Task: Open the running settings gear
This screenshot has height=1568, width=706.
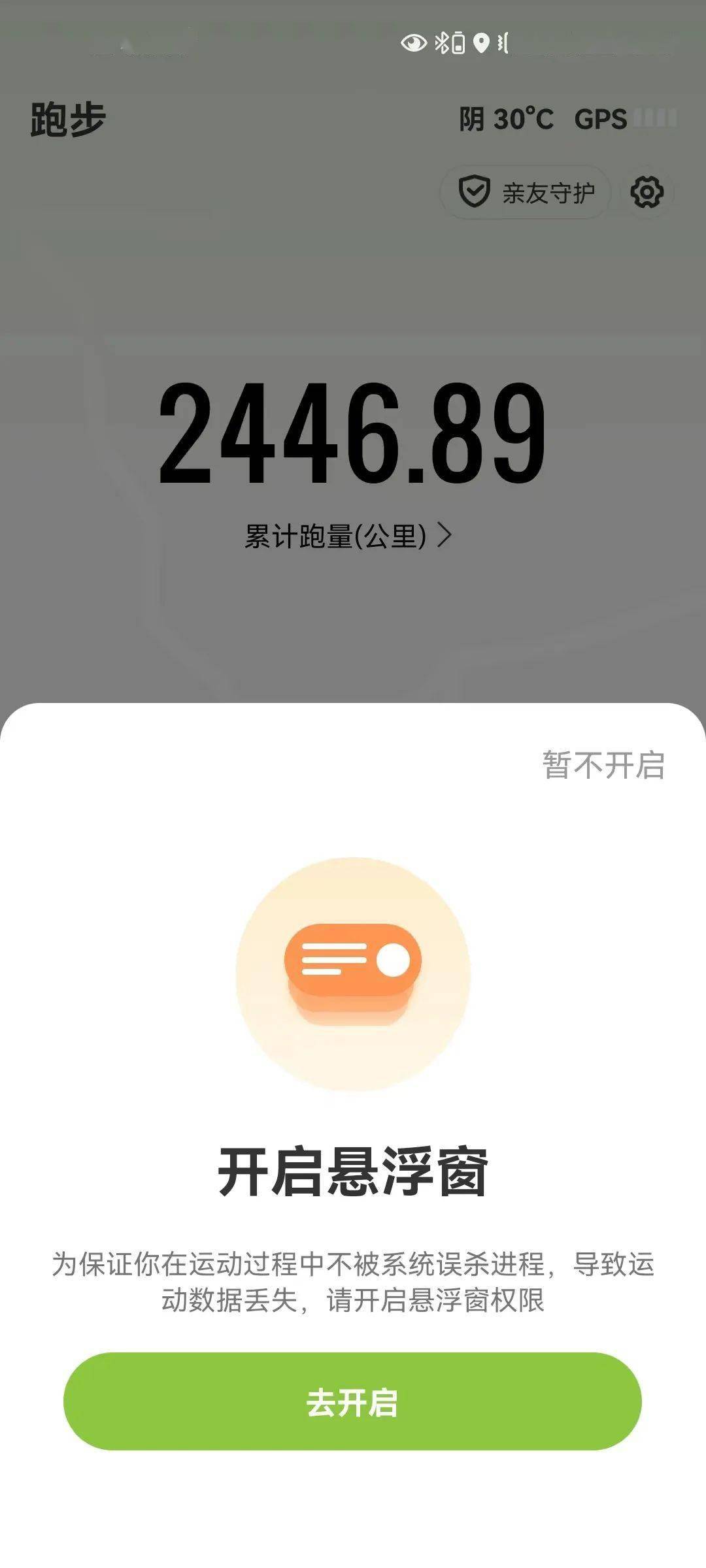Action: point(647,191)
